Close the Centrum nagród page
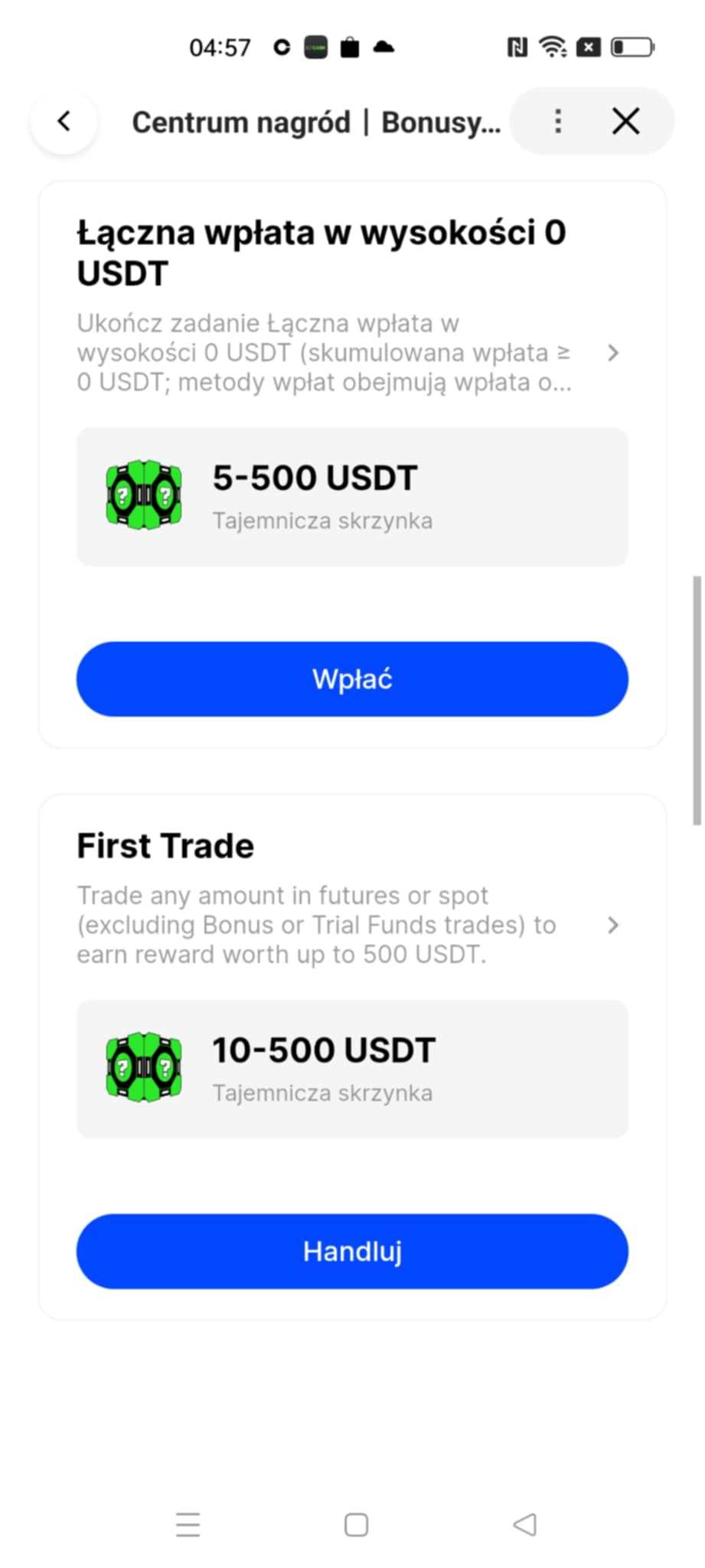Image resolution: width=705 pixels, height=1568 pixels. coord(625,121)
